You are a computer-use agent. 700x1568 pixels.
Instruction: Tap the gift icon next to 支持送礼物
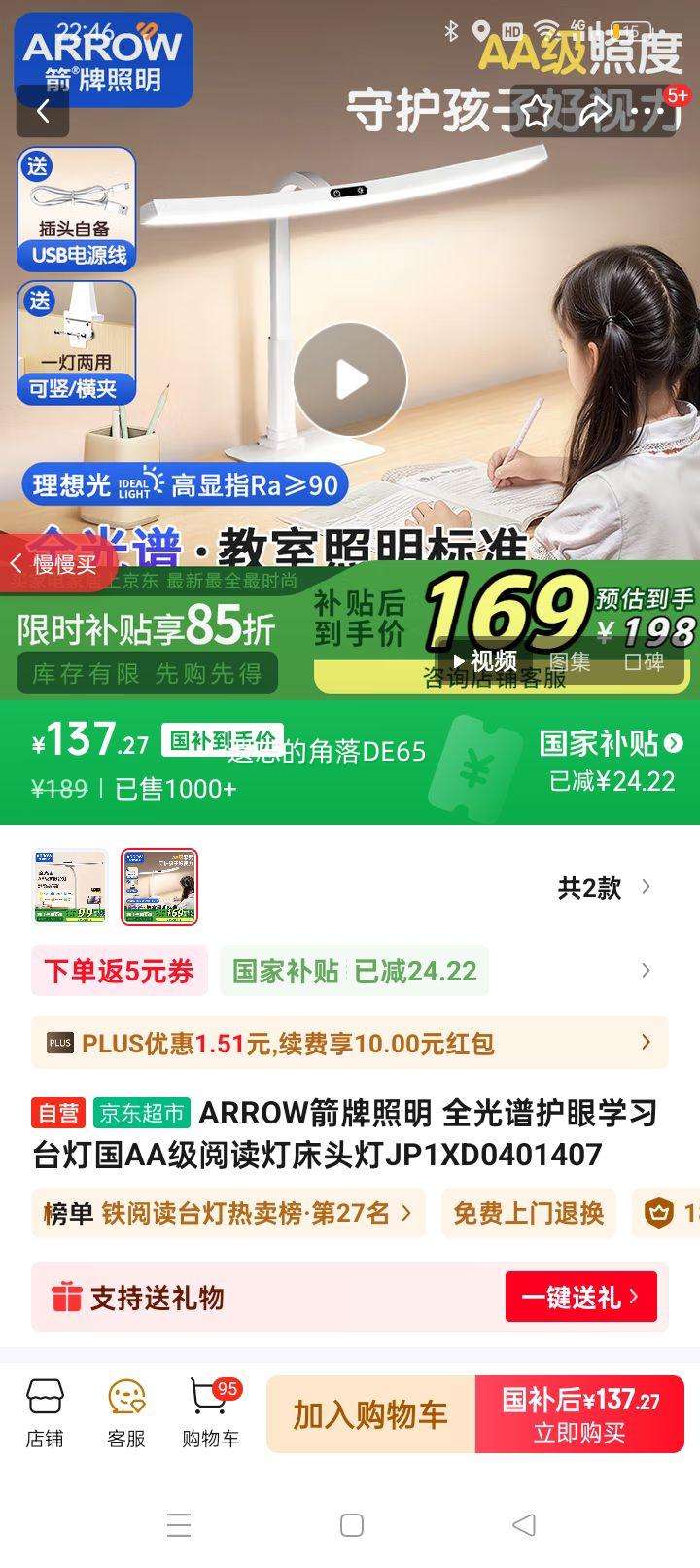coord(67,1297)
